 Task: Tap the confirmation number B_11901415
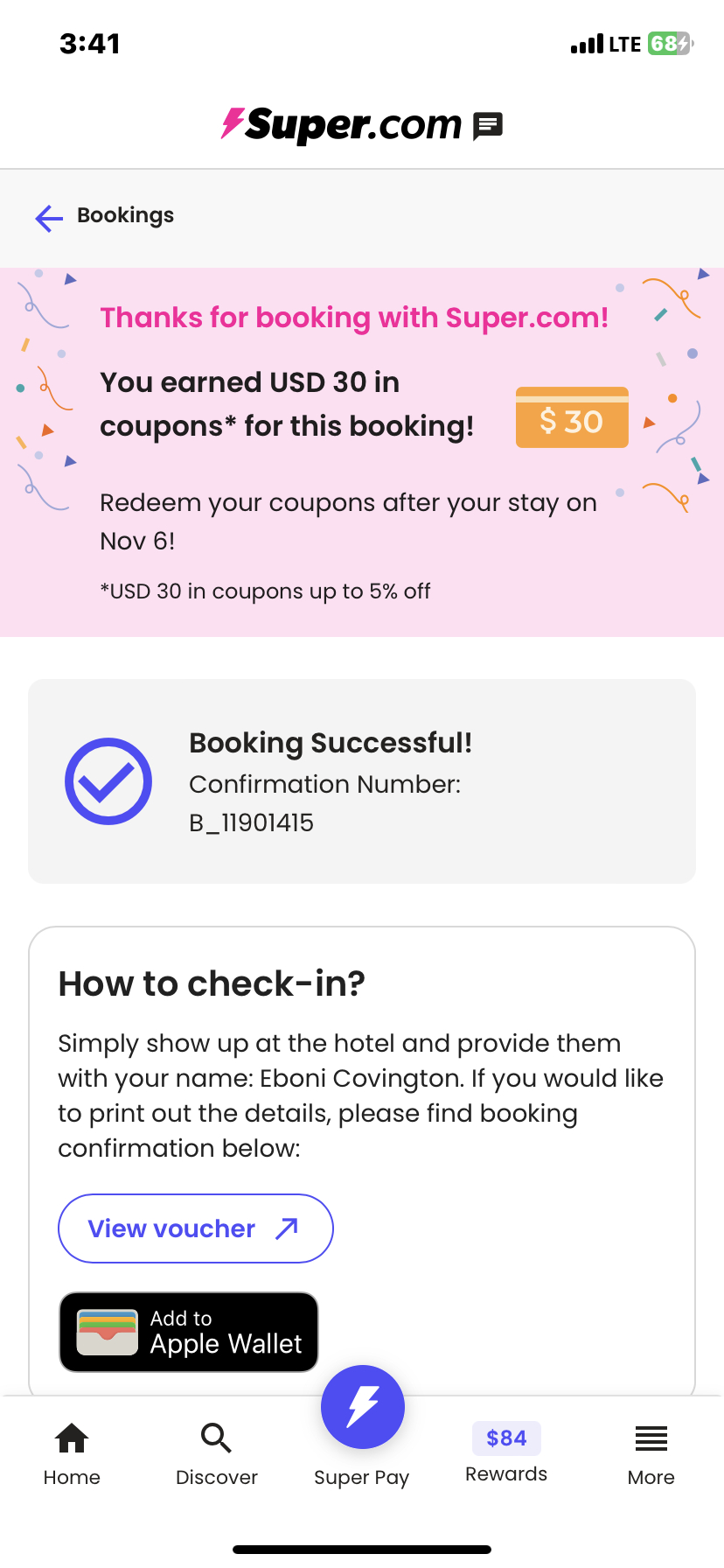pyautogui.click(x=252, y=822)
